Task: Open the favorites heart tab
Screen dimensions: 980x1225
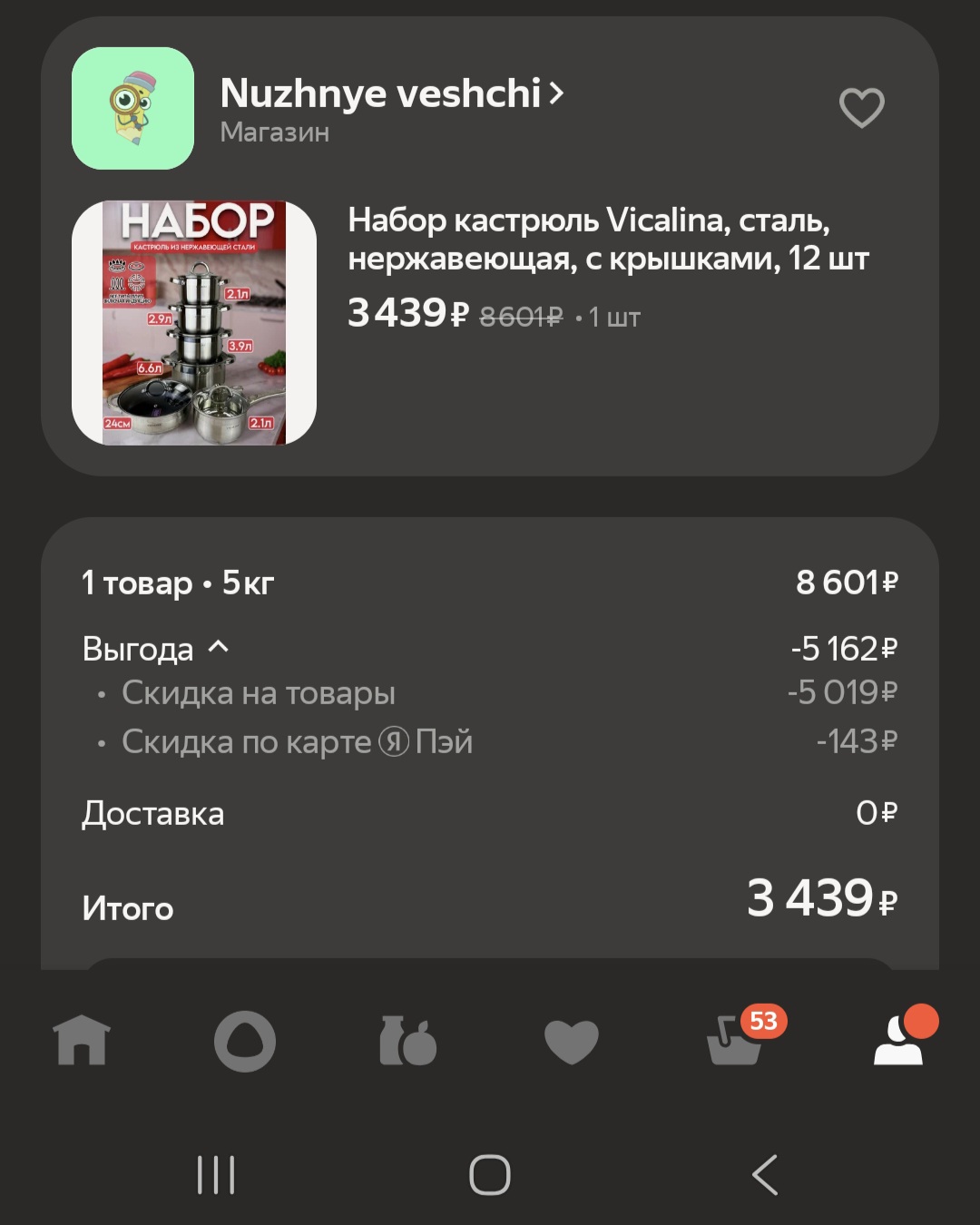Action: (x=572, y=1040)
